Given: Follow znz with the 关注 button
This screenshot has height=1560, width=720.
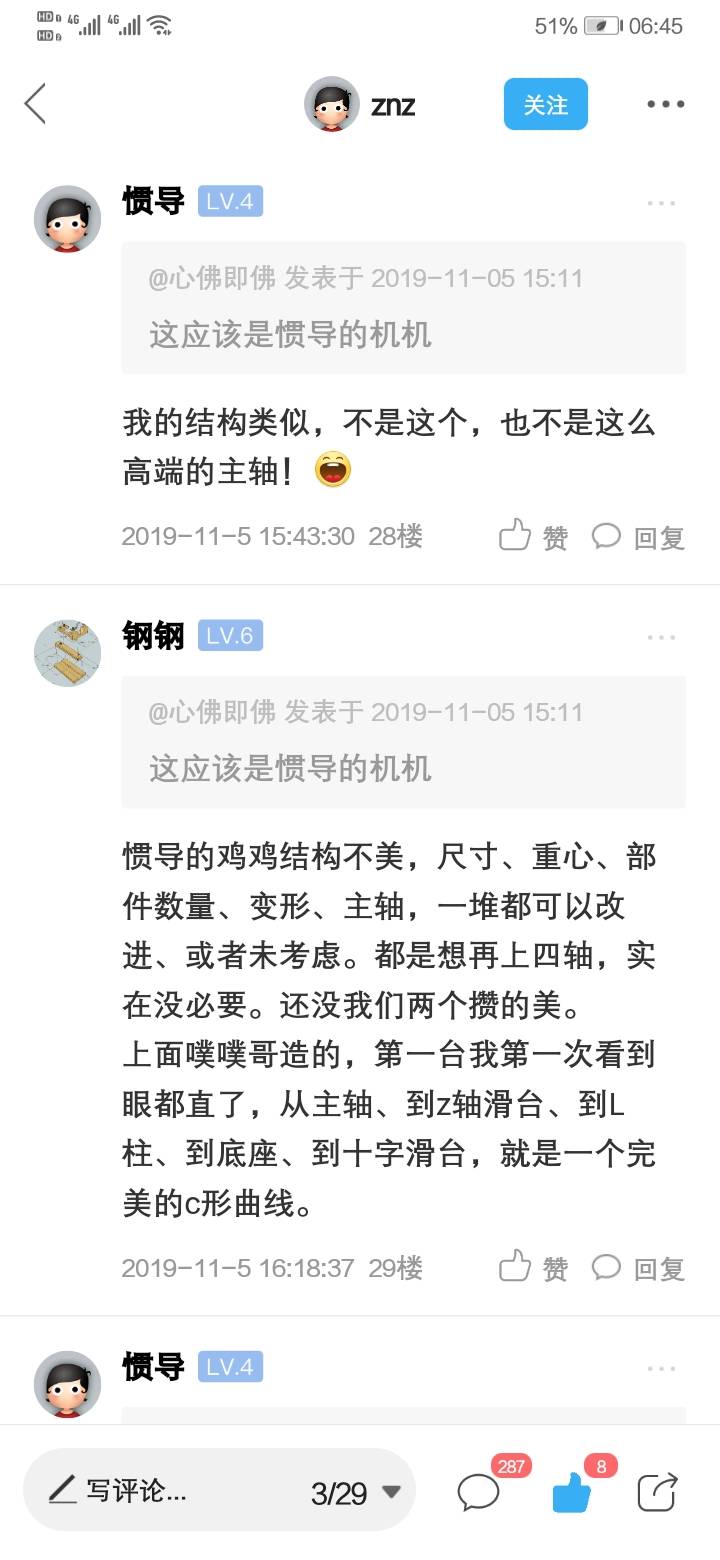Looking at the screenshot, I should (545, 105).
